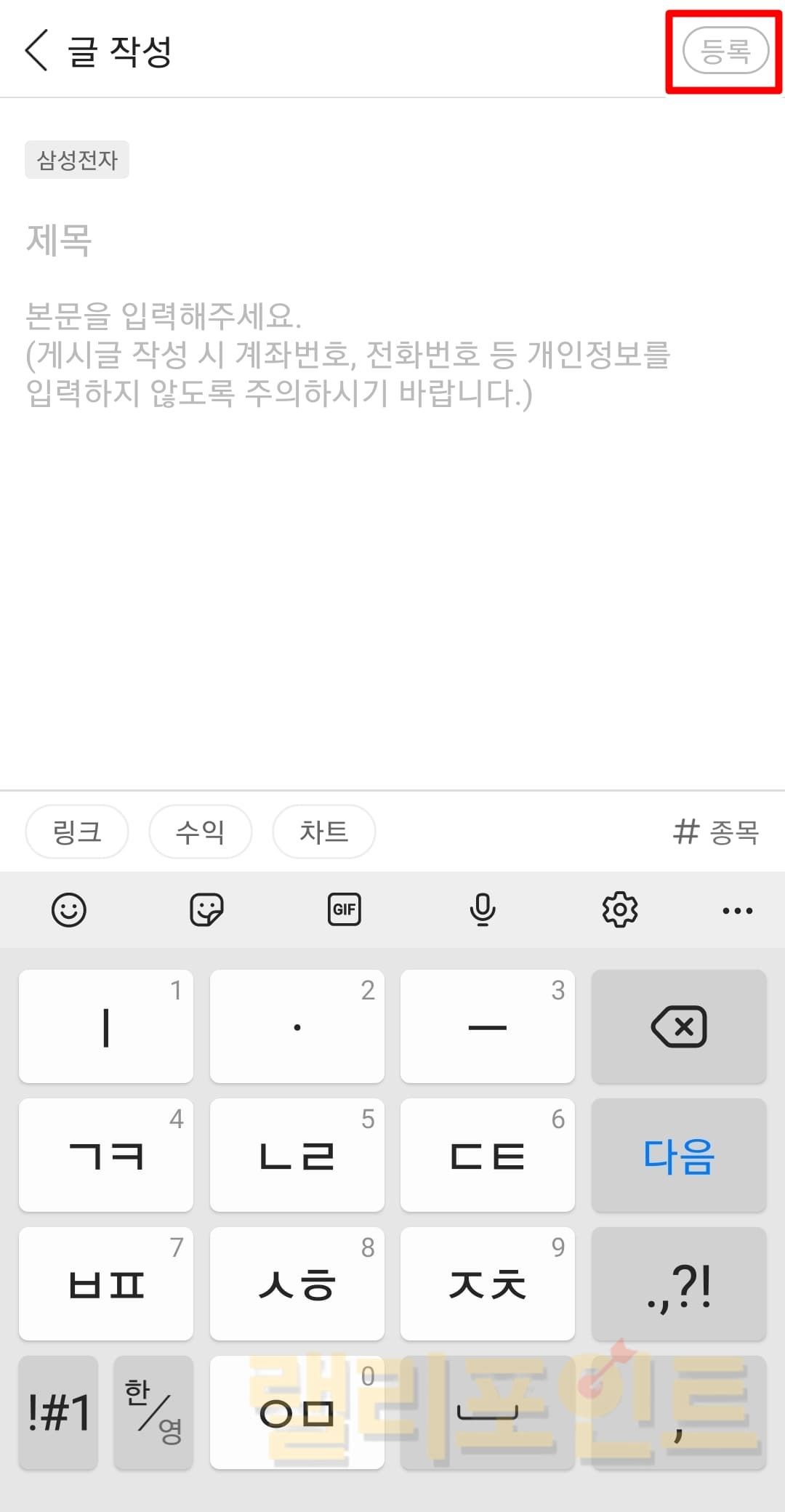The width and height of the screenshot is (785, 1512).
Task: Start voice input with microphone
Action: click(483, 910)
